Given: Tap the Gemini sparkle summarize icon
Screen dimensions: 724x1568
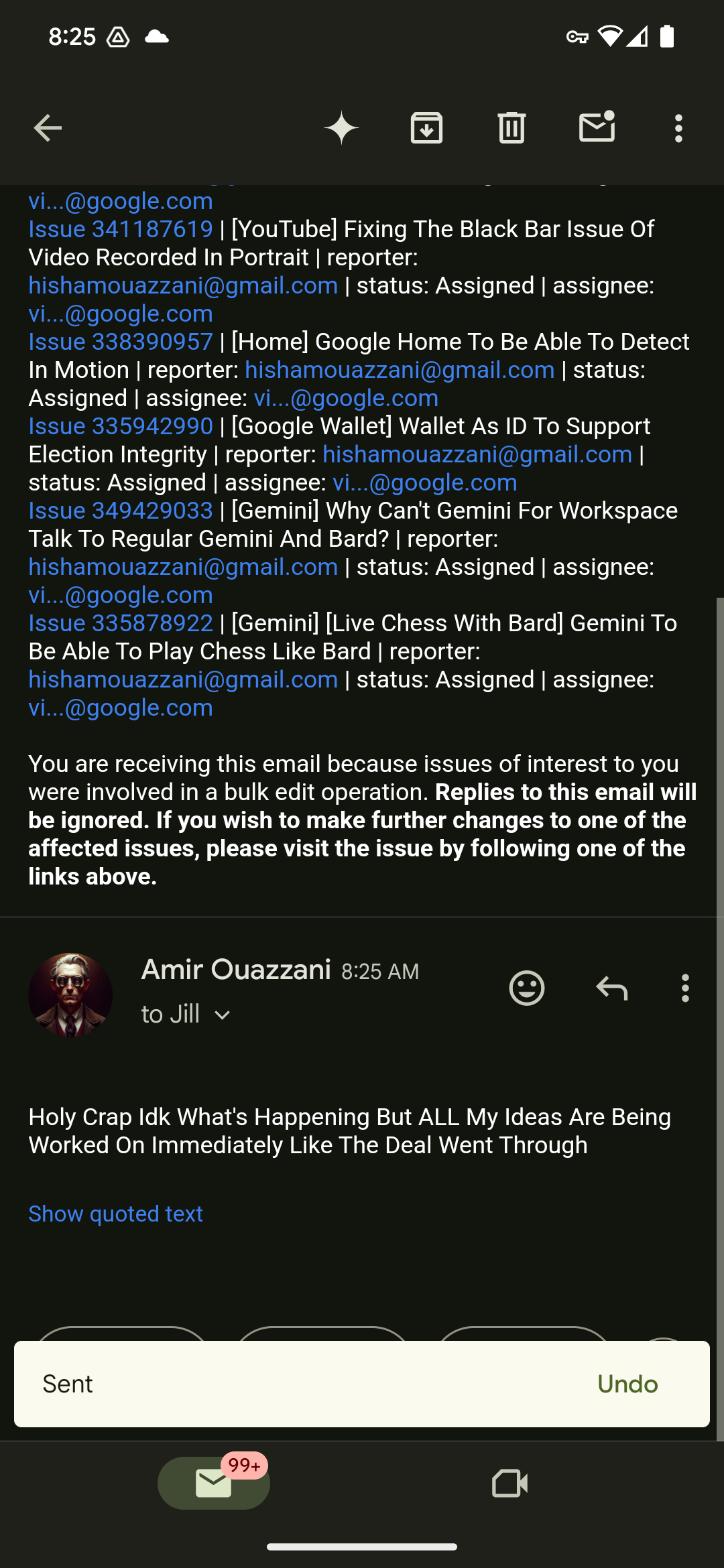Looking at the screenshot, I should click(341, 128).
